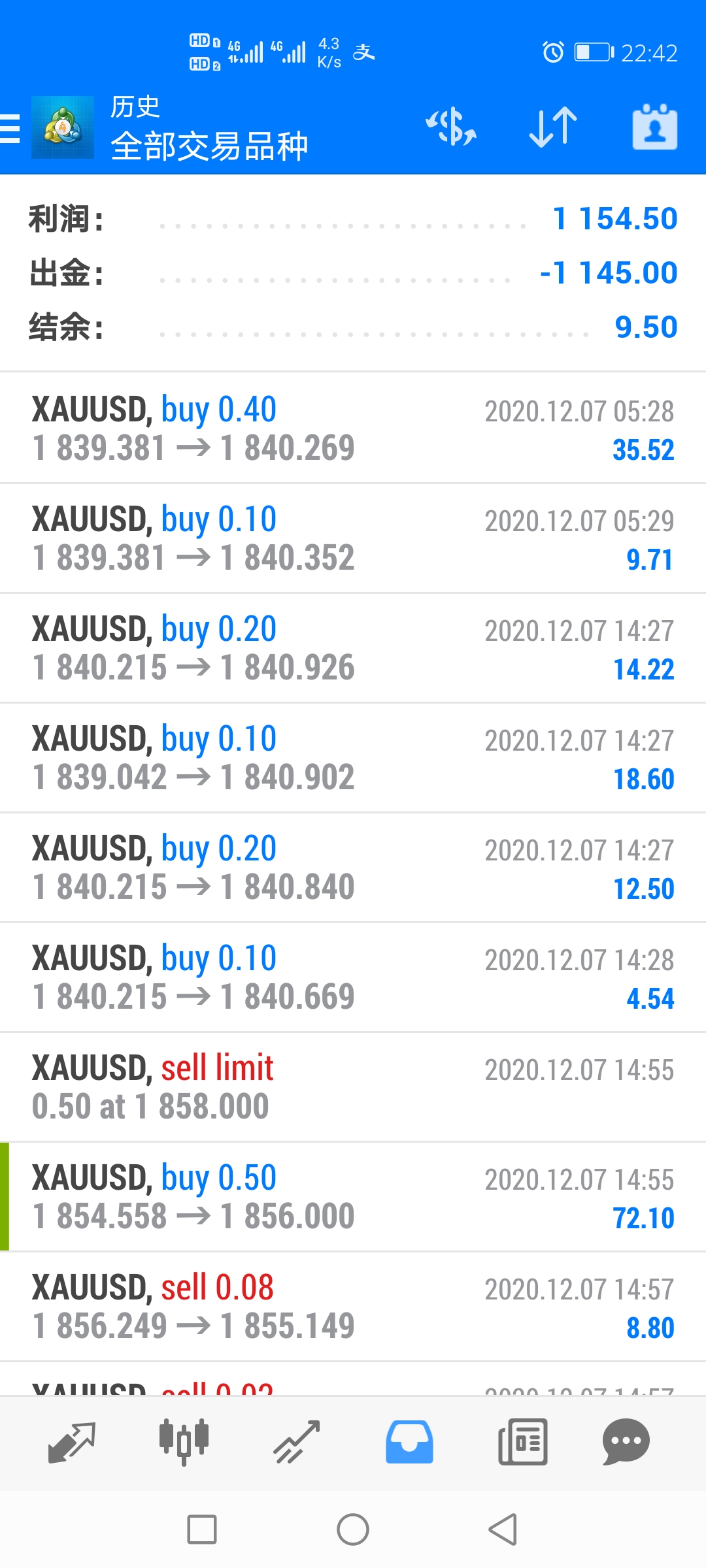Open the trade with profit 12.50
Image resolution: width=706 pixels, height=1568 pixels.
(x=353, y=868)
